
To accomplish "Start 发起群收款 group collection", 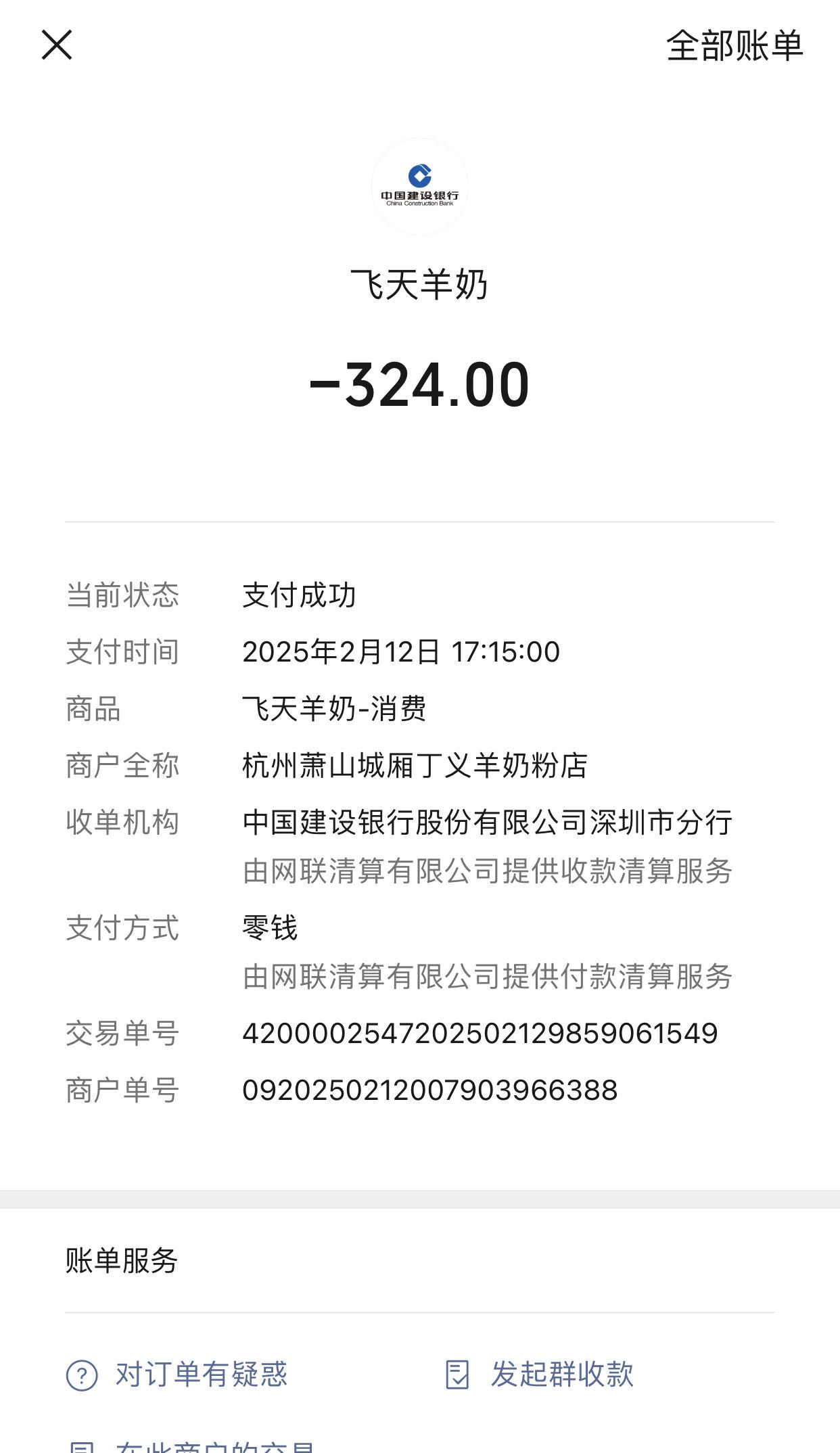I will coord(540,1375).
